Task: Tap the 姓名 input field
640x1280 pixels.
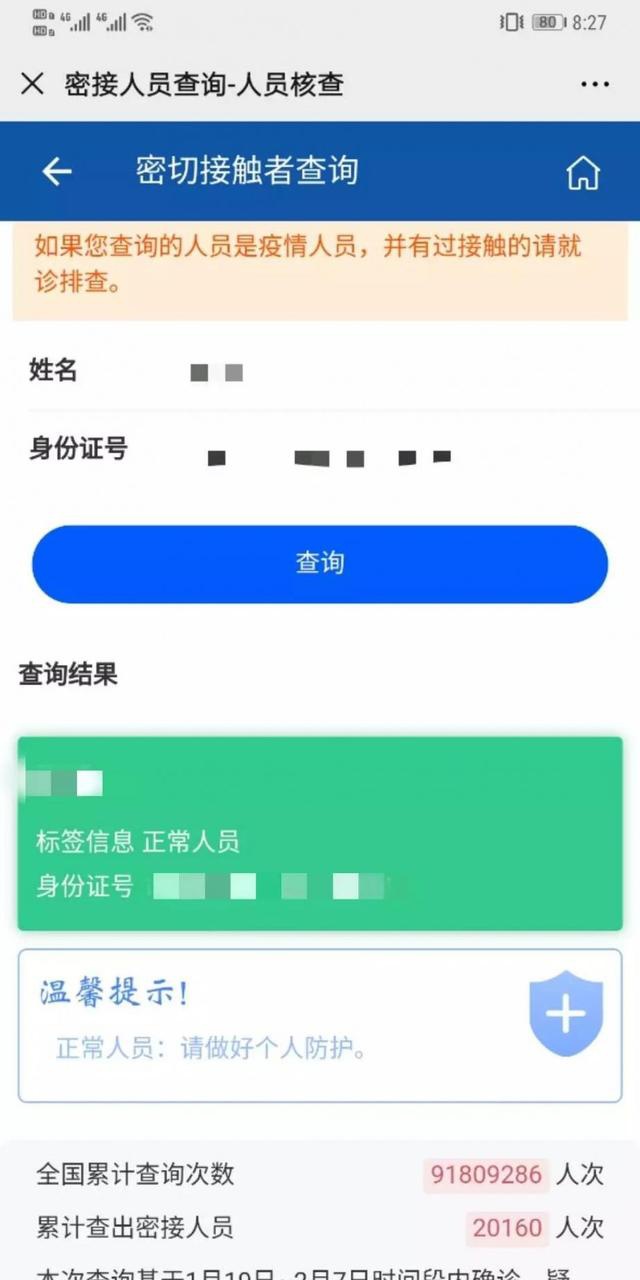Action: tap(400, 373)
